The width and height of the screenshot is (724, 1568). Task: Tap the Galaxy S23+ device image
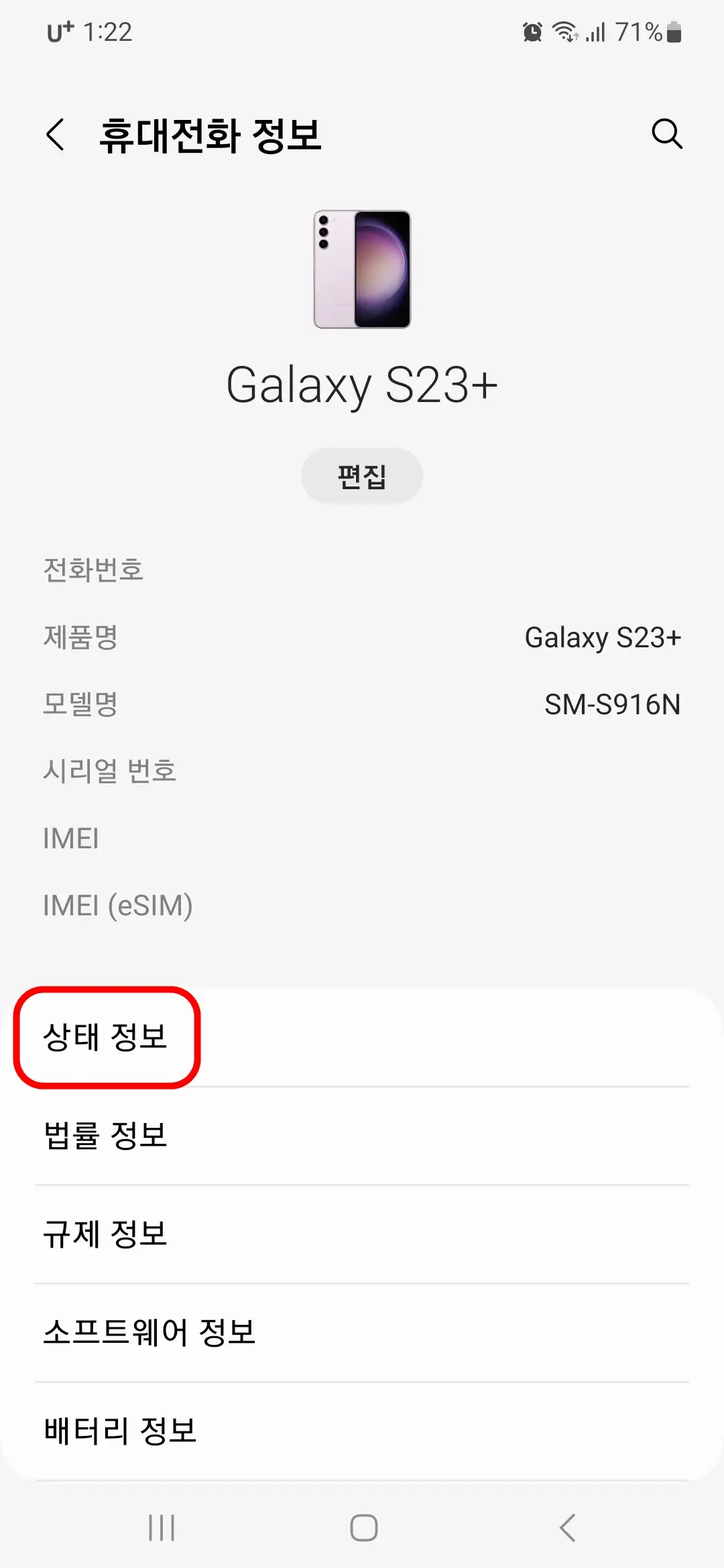click(362, 268)
